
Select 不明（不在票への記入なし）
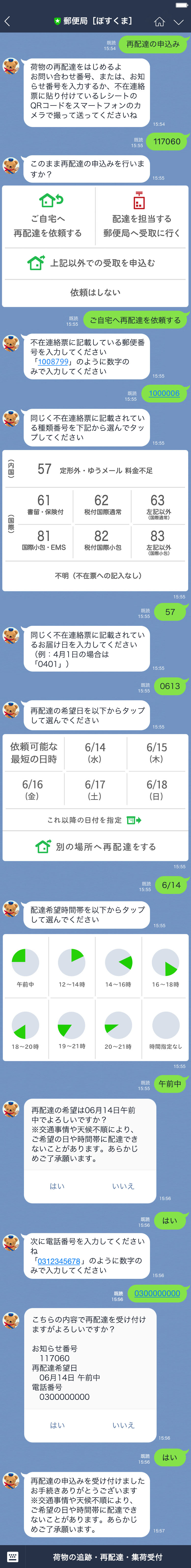95,575
